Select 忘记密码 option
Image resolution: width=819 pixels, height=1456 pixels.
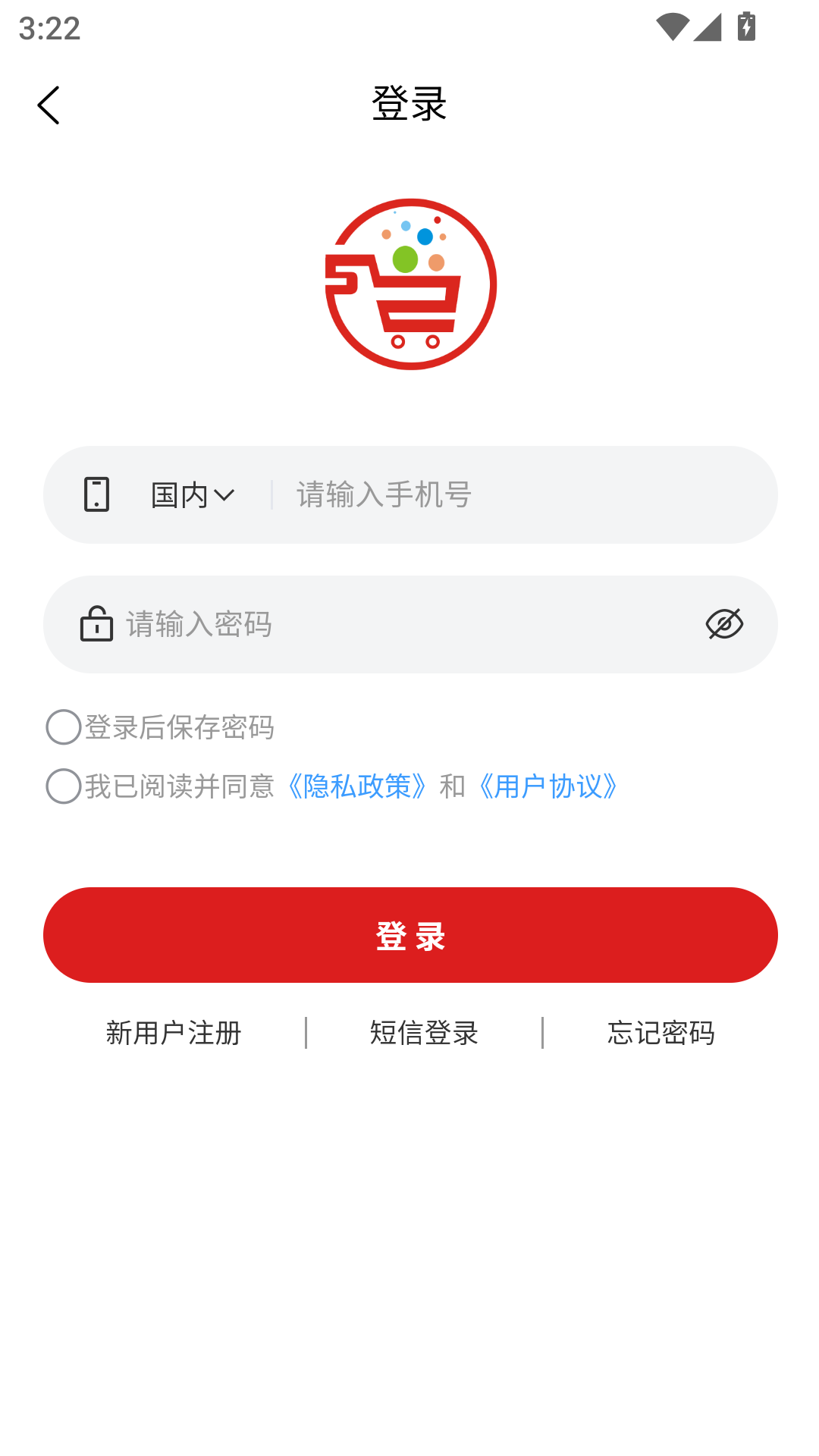[661, 1031]
